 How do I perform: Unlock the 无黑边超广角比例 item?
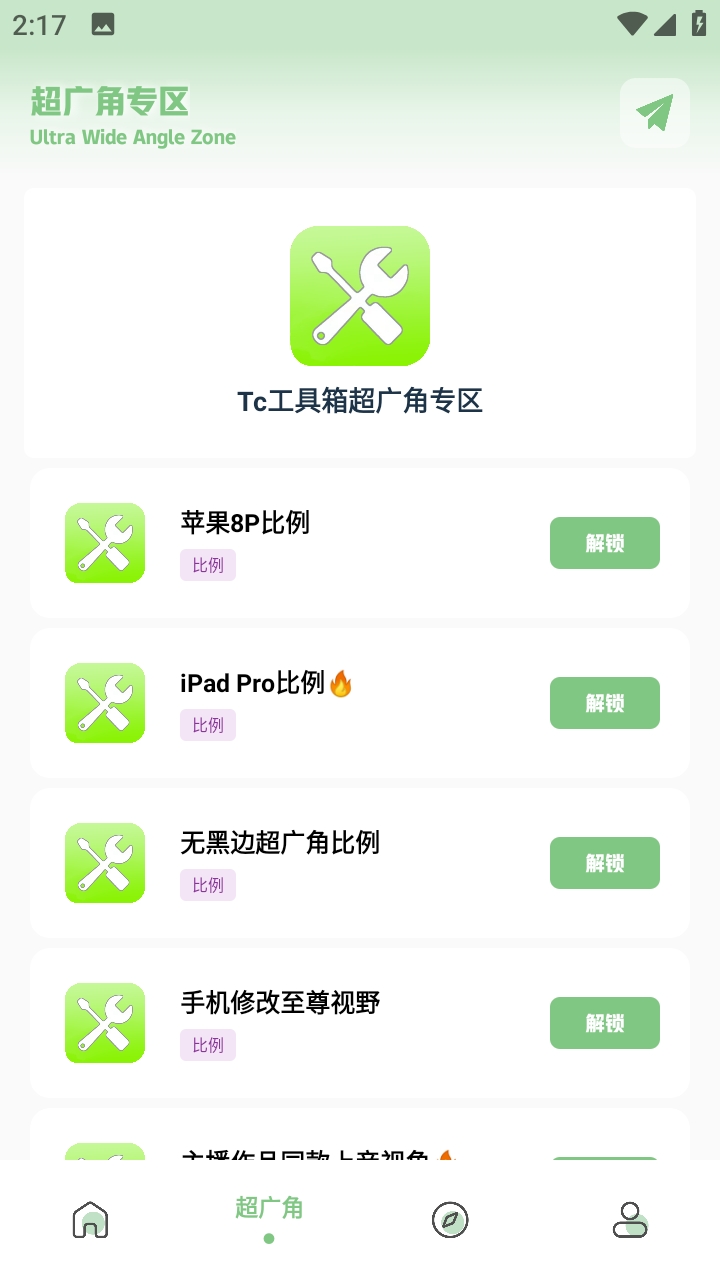604,862
